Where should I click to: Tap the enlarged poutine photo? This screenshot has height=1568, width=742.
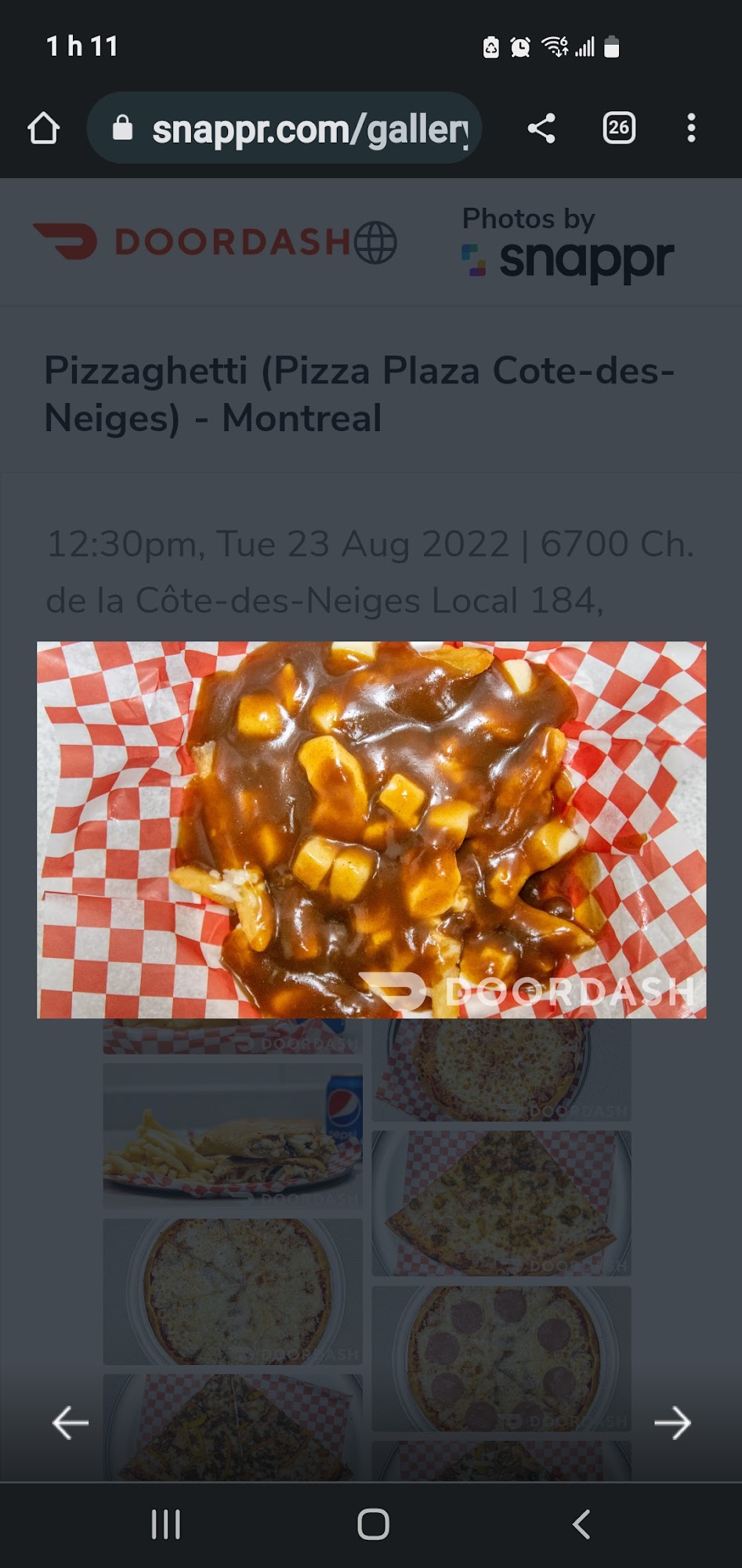coord(371,829)
